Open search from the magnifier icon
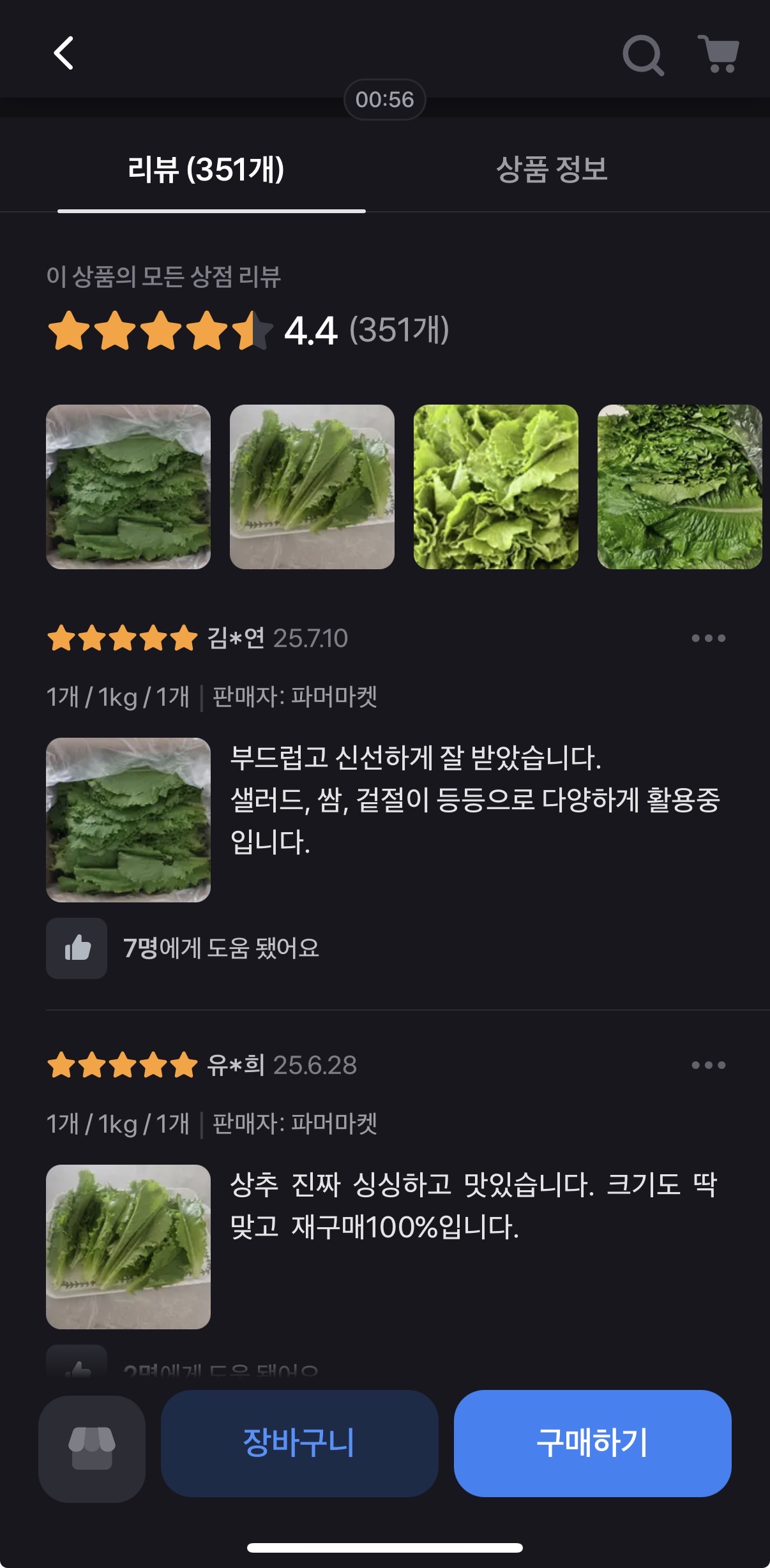 (x=642, y=56)
